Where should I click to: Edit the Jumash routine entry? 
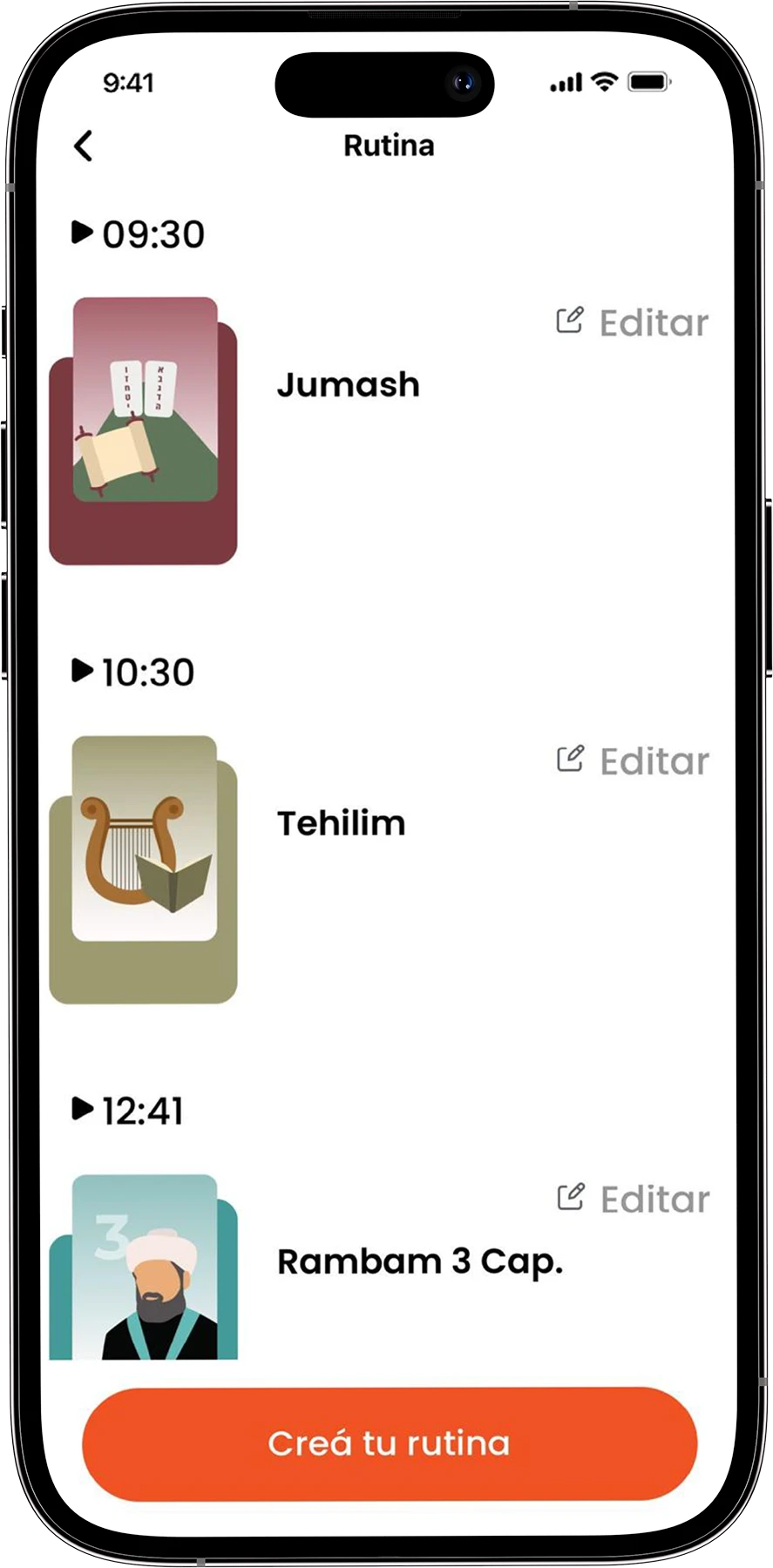pos(633,322)
